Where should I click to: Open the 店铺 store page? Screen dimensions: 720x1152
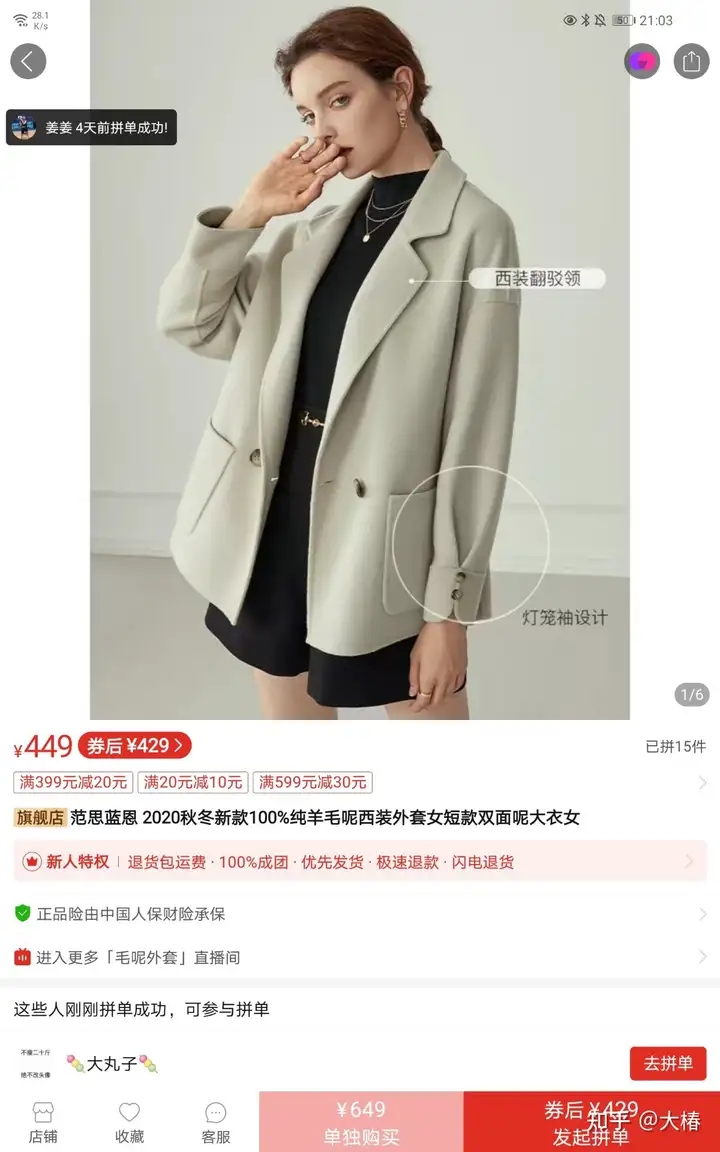(43, 1123)
